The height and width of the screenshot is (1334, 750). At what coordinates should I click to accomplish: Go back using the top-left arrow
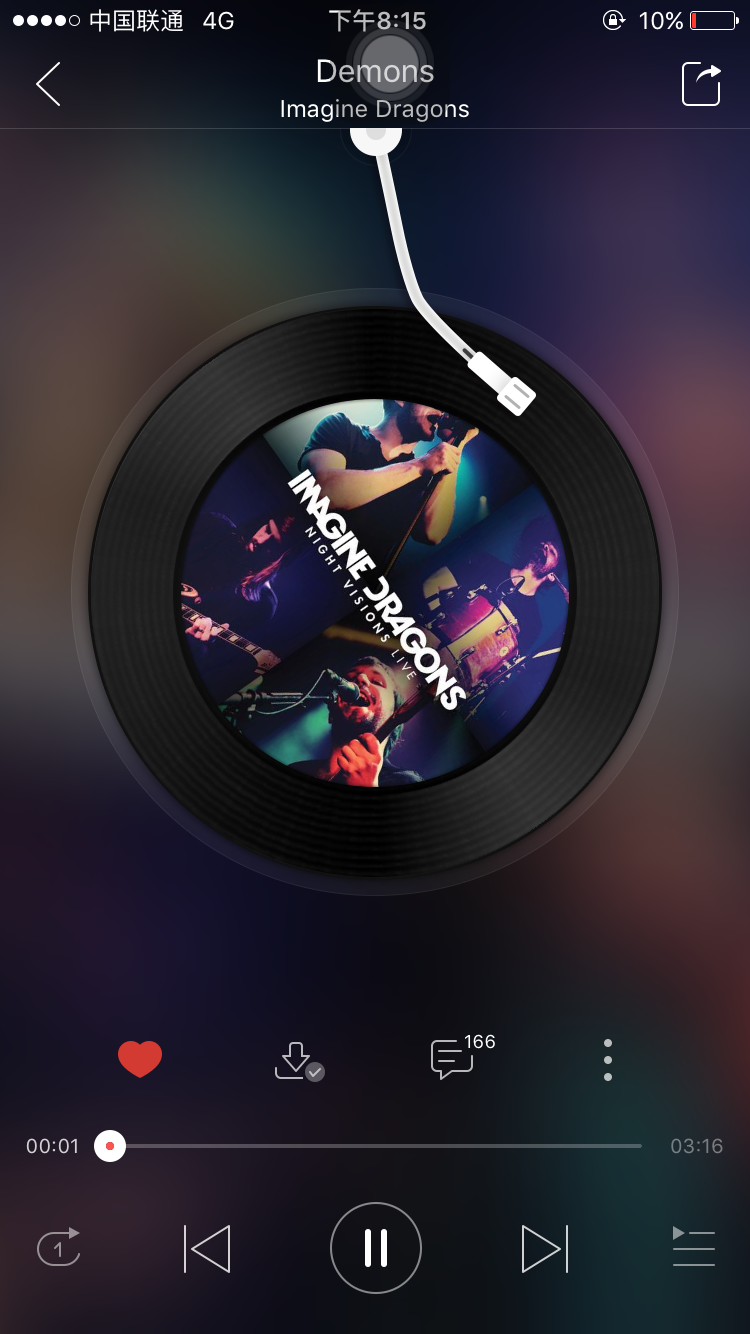(x=48, y=84)
